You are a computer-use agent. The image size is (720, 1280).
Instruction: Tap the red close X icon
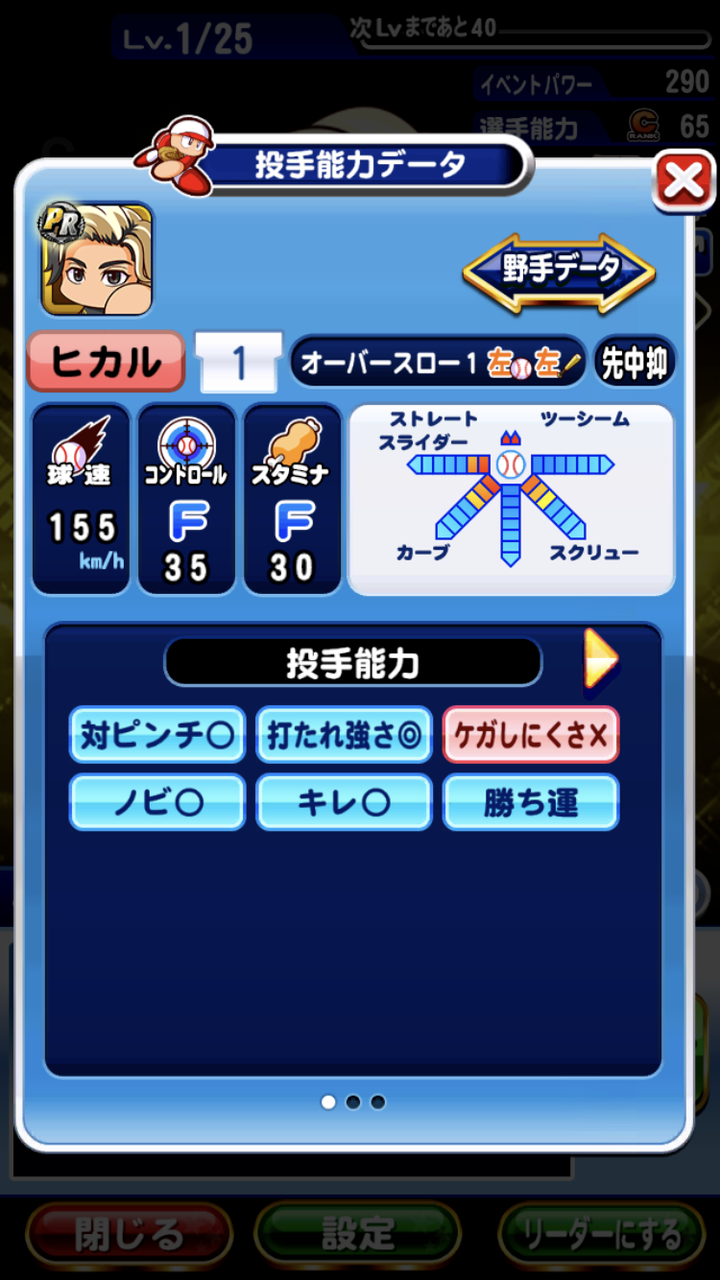(684, 180)
